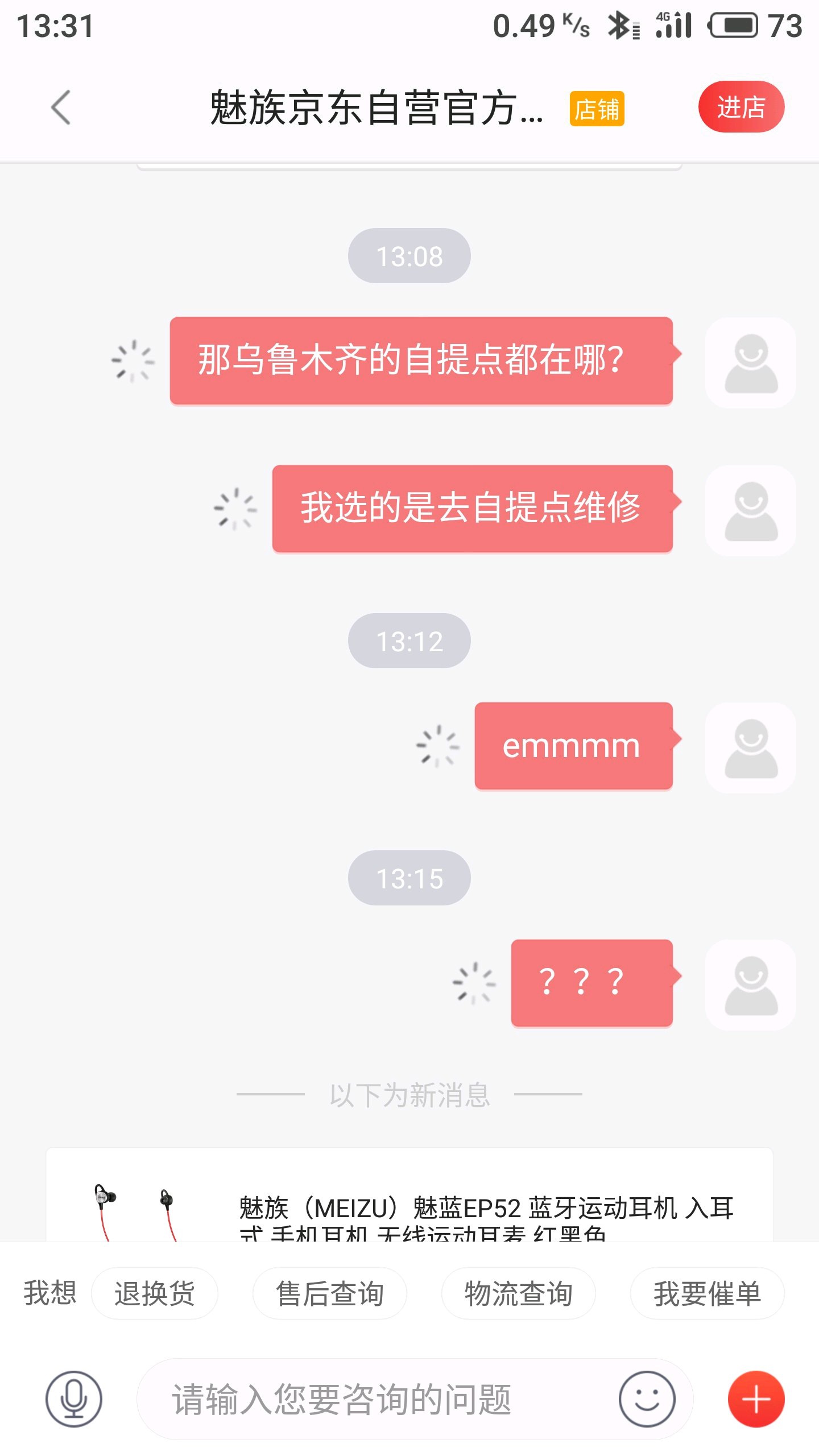Choose the 售后查询 quick chip
Image resolution: width=819 pixels, height=1456 pixels.
pyautogui.click(x=330, y=1294)
